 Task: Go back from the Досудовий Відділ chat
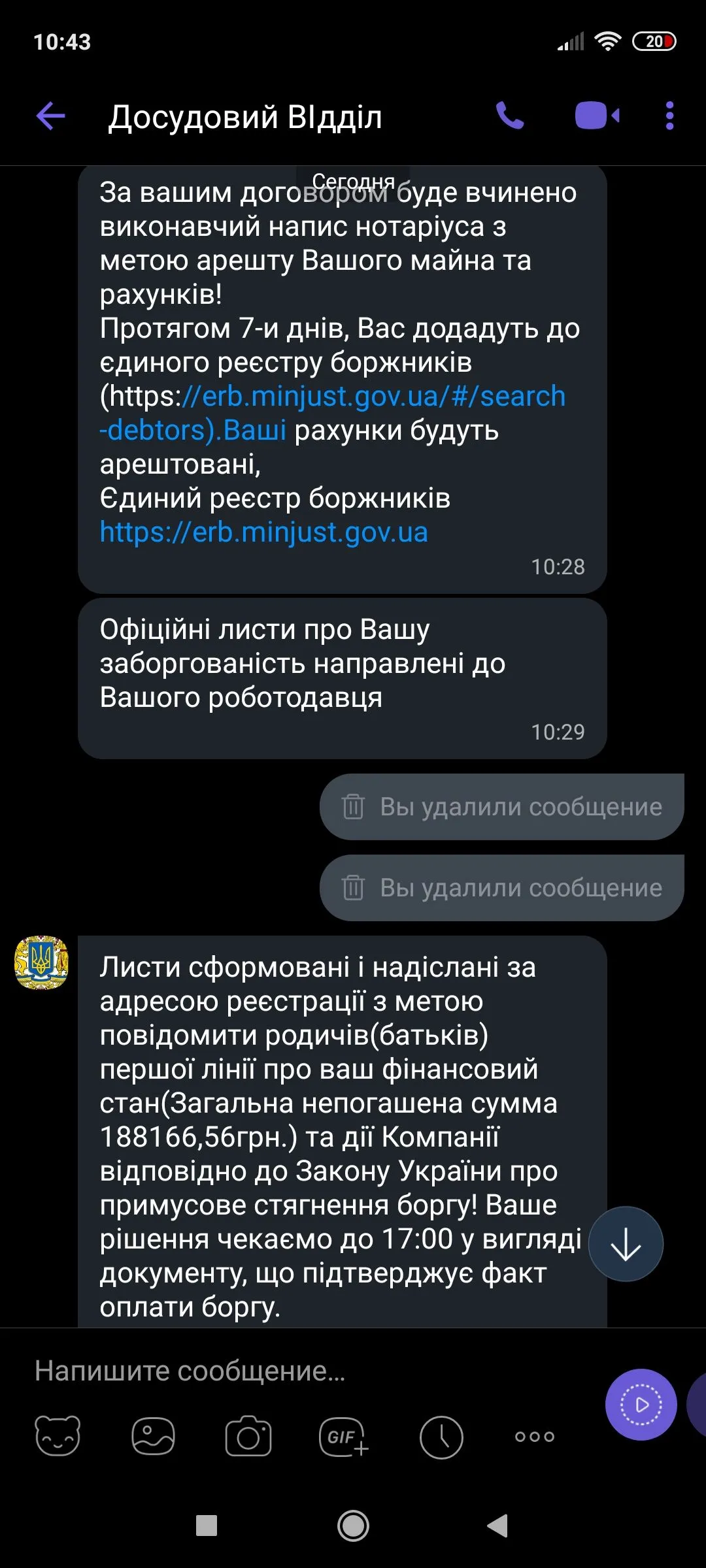[51, 117]
